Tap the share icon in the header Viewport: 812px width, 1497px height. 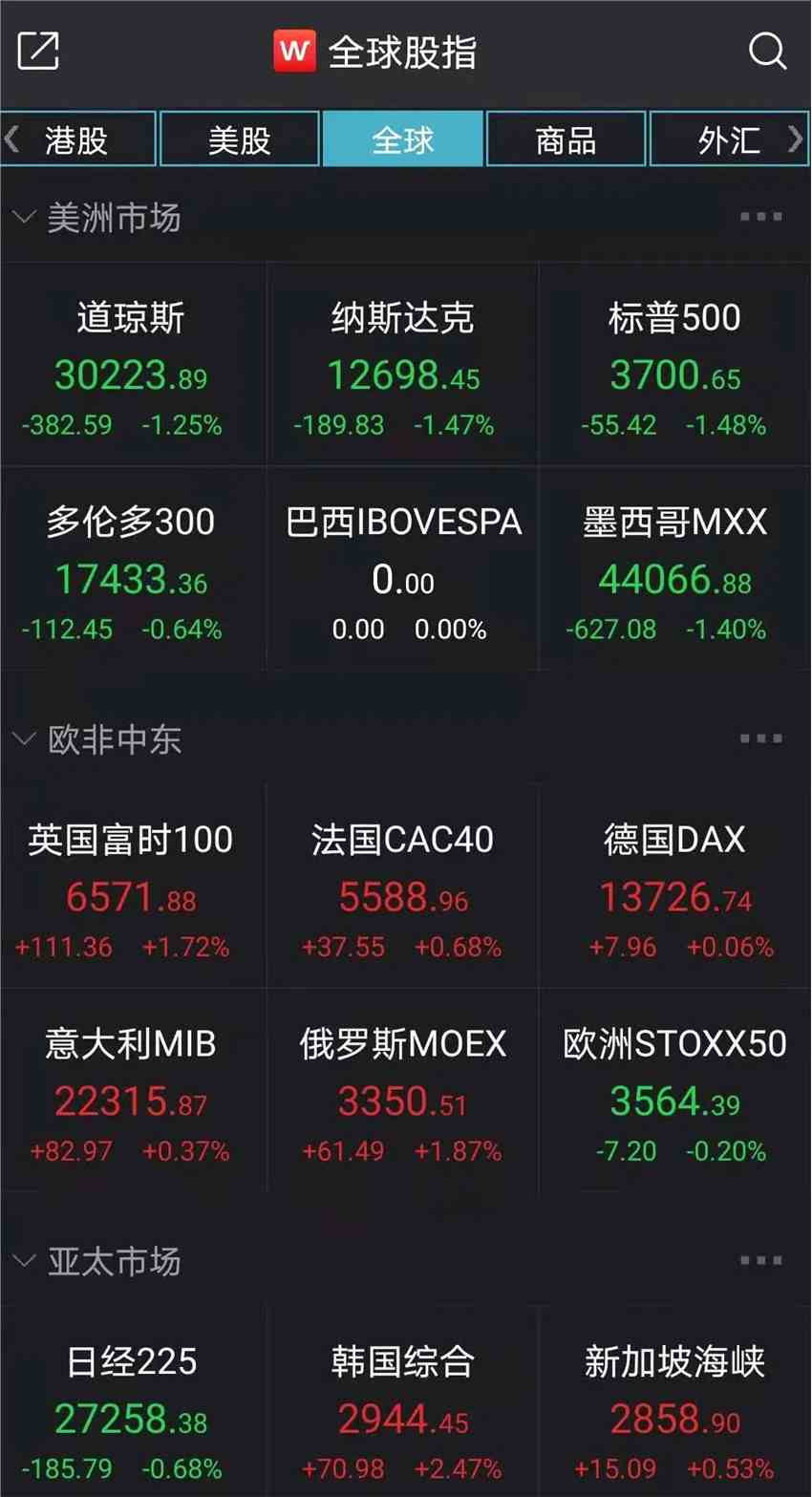click(x=39, y=52)
